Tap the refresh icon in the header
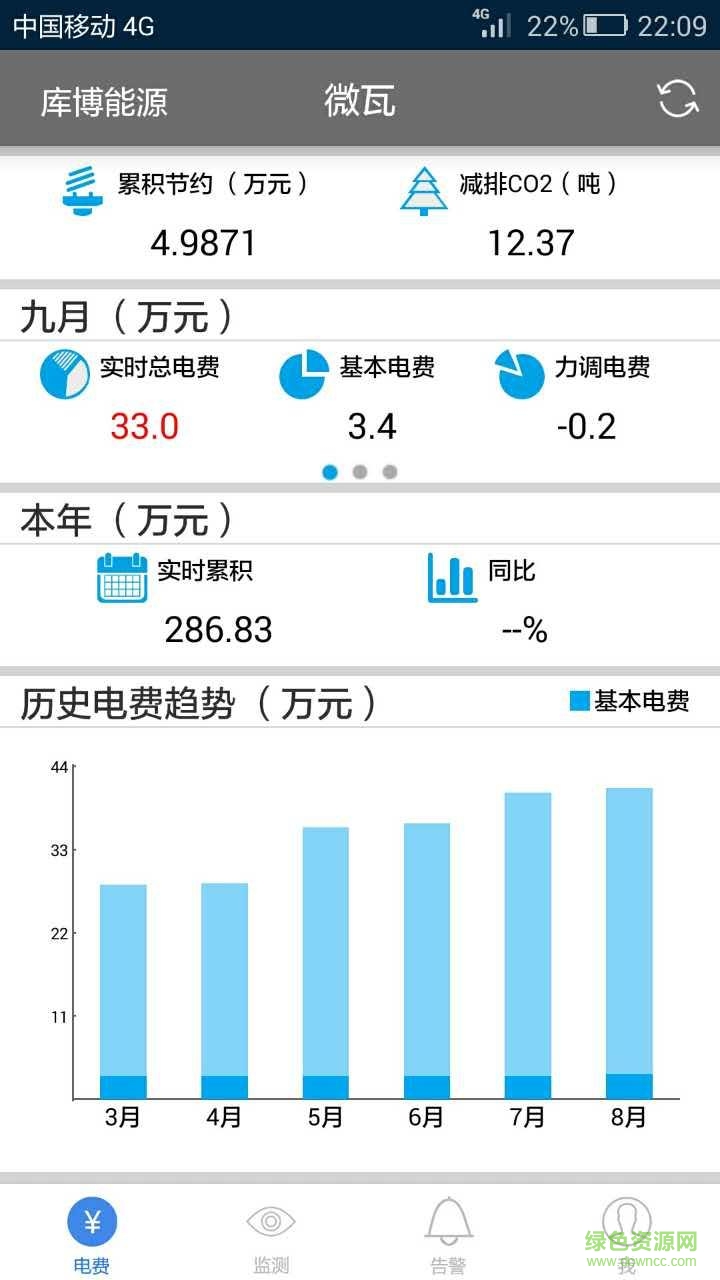The height and width of the screenshot is (1280, 720). tap(677, 99)
